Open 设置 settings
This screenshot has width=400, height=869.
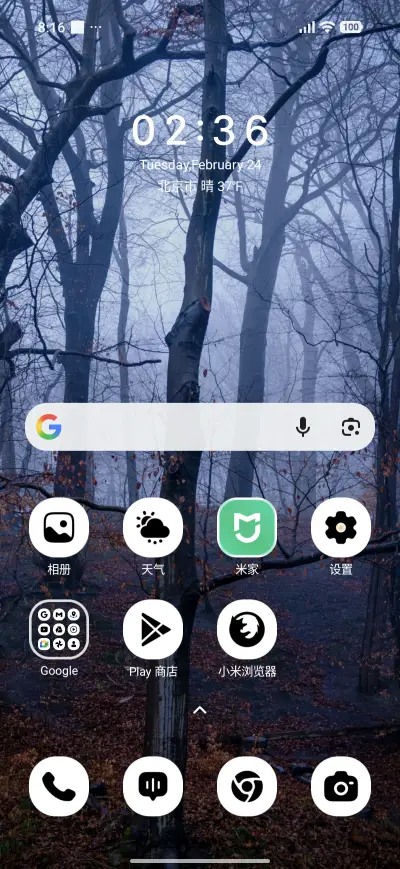[341, 528]
